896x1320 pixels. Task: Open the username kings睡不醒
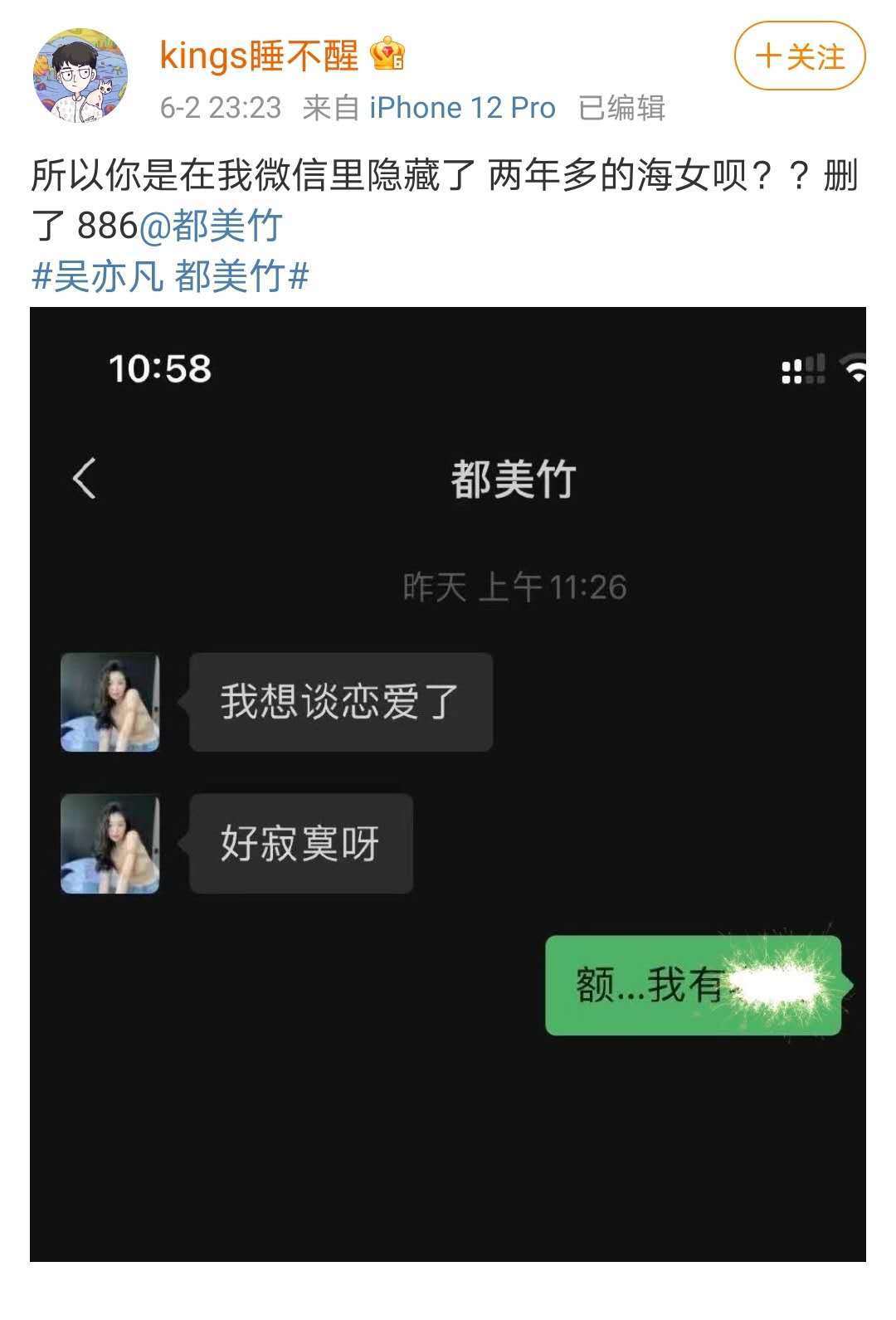[x=258, y=56]
